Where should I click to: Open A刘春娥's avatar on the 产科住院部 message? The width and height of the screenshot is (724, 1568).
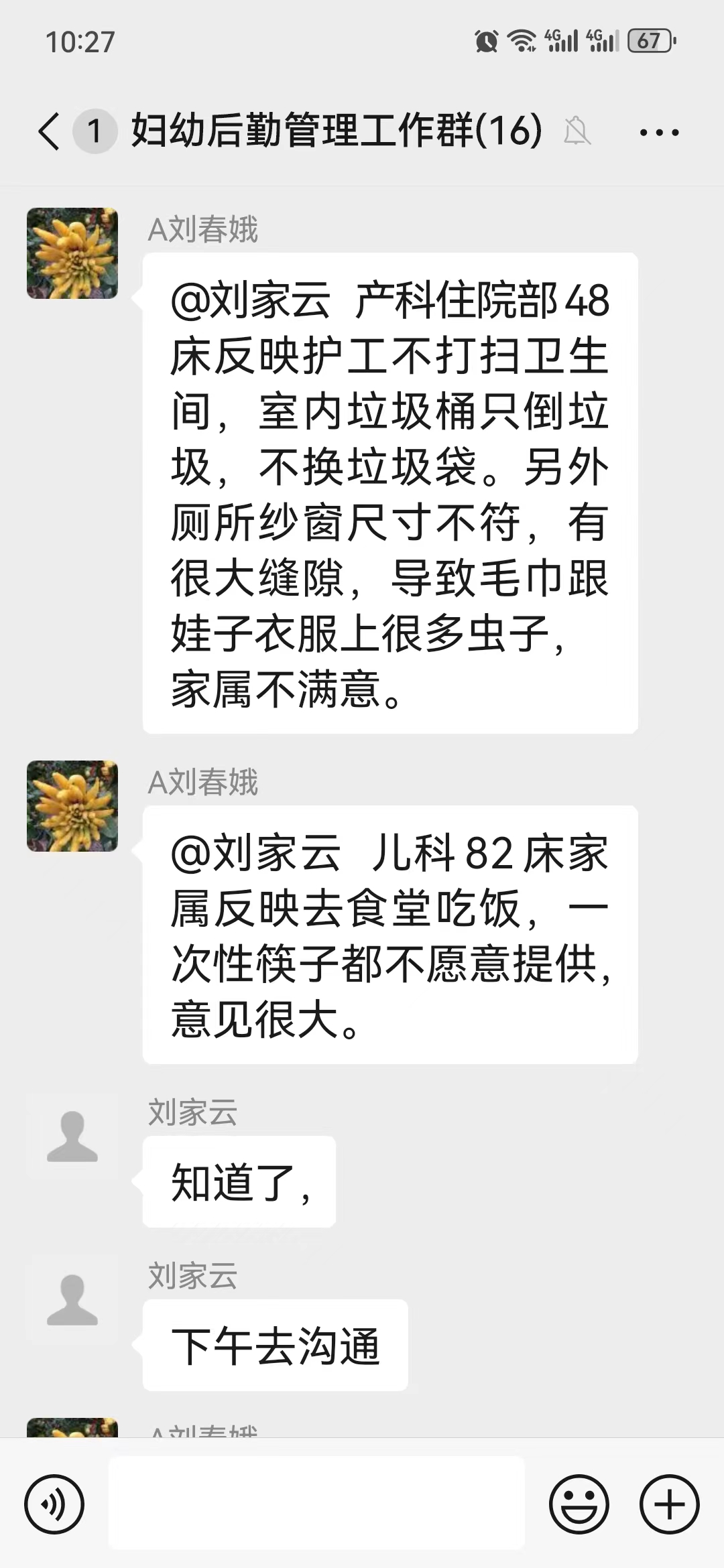click(72, 253)
